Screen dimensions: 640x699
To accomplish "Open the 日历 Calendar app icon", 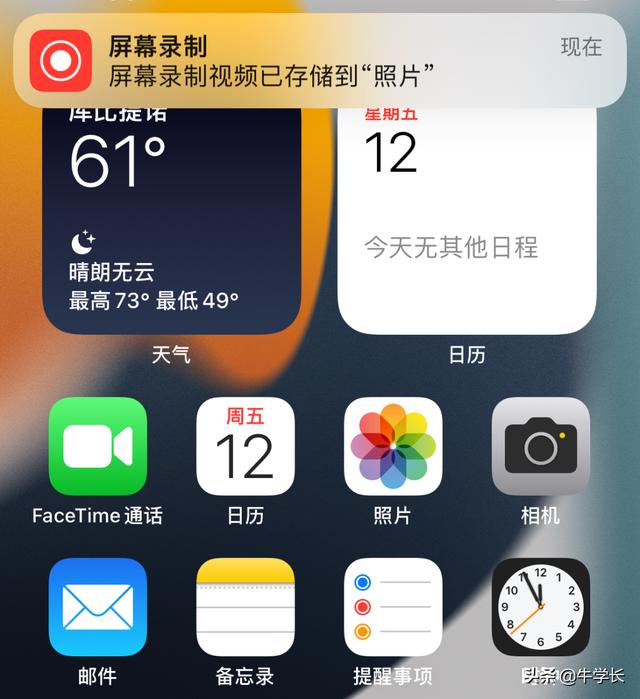I will tap(245, 446).
